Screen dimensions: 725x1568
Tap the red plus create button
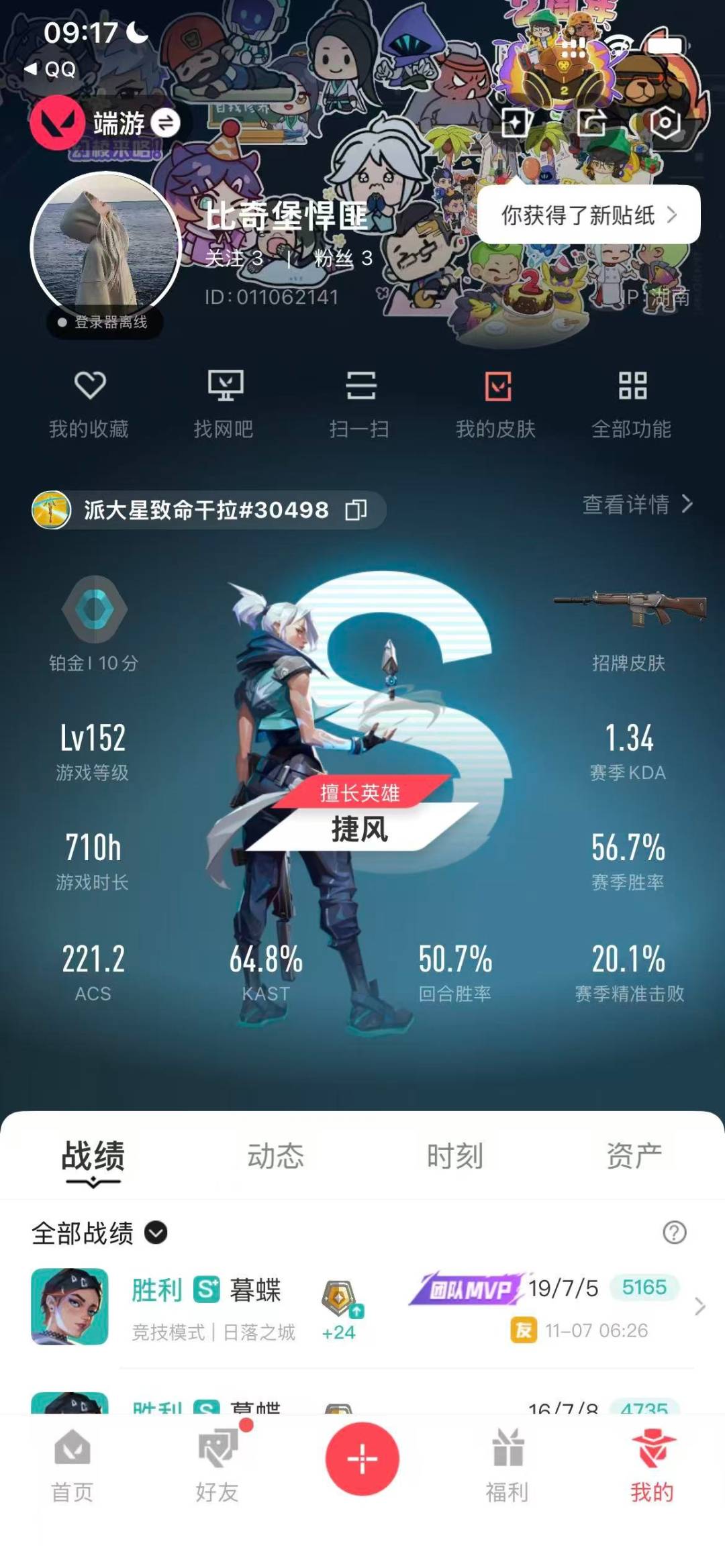pos(362,1459)
